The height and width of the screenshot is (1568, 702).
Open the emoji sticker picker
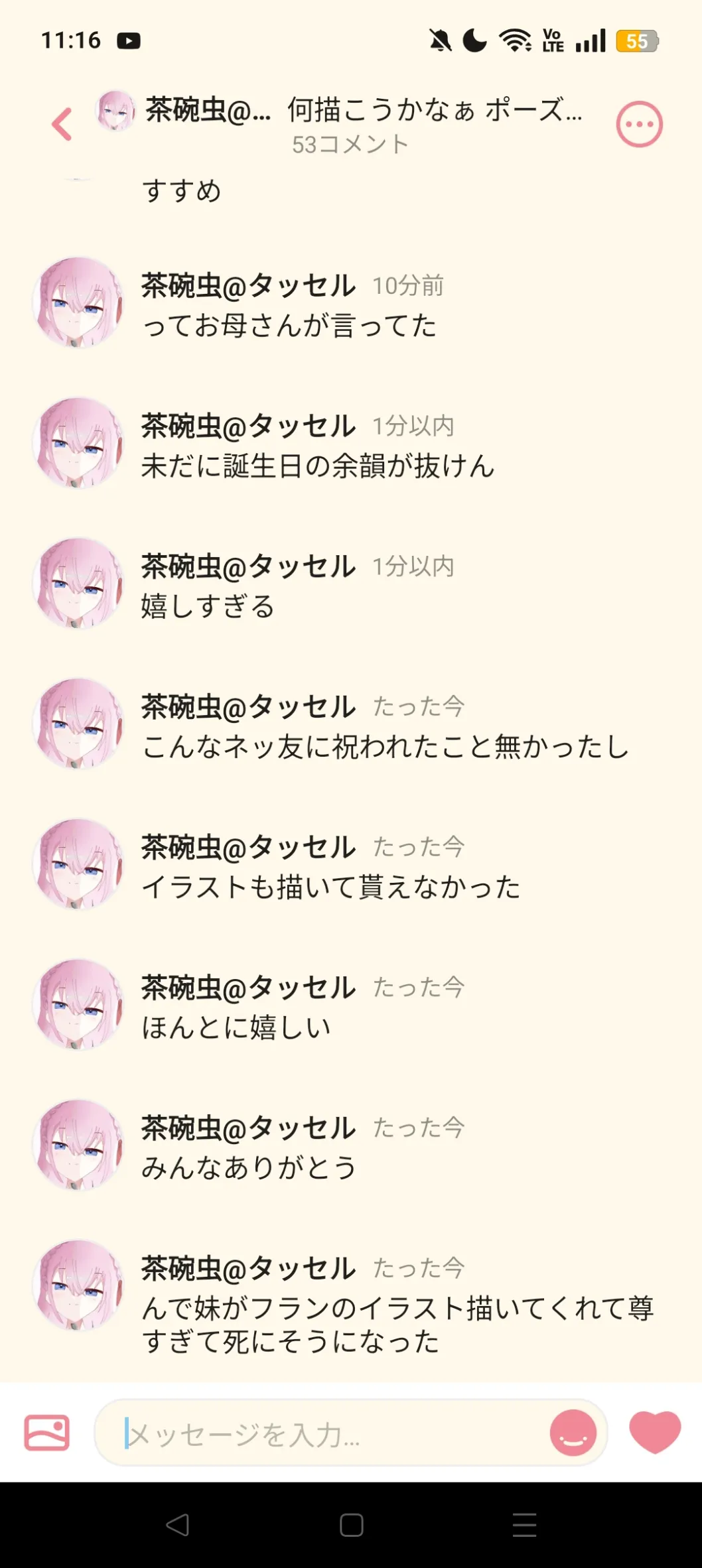click(573, 1434)
